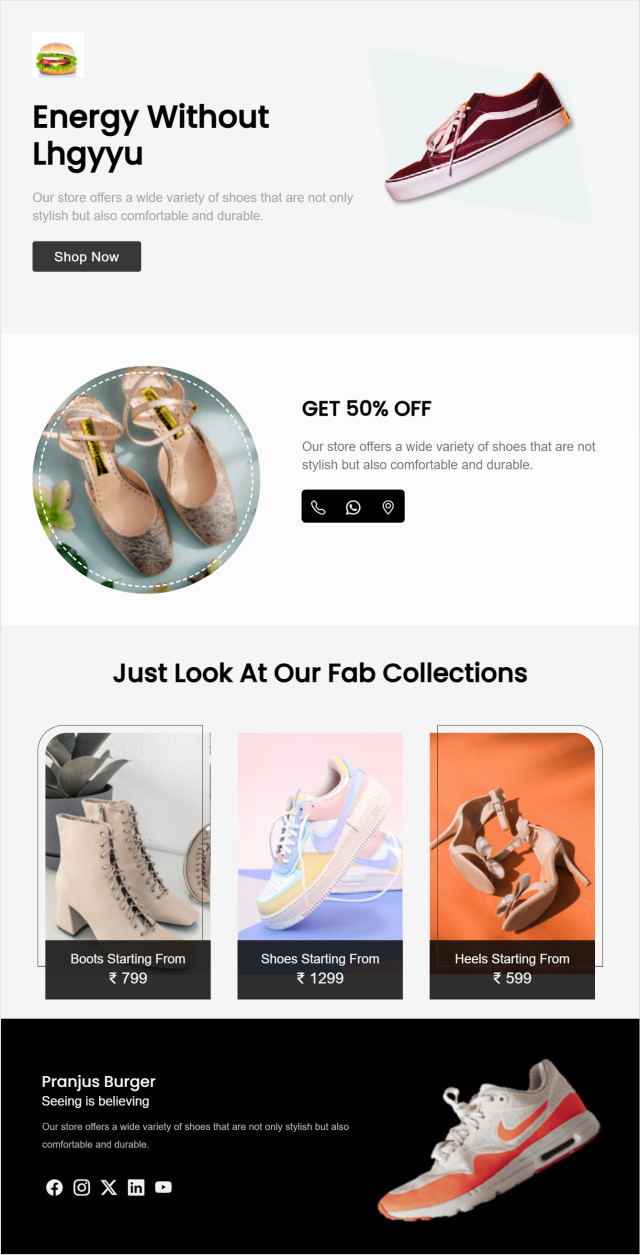
Task: Open the store location pin
Action: coord(388,507)
